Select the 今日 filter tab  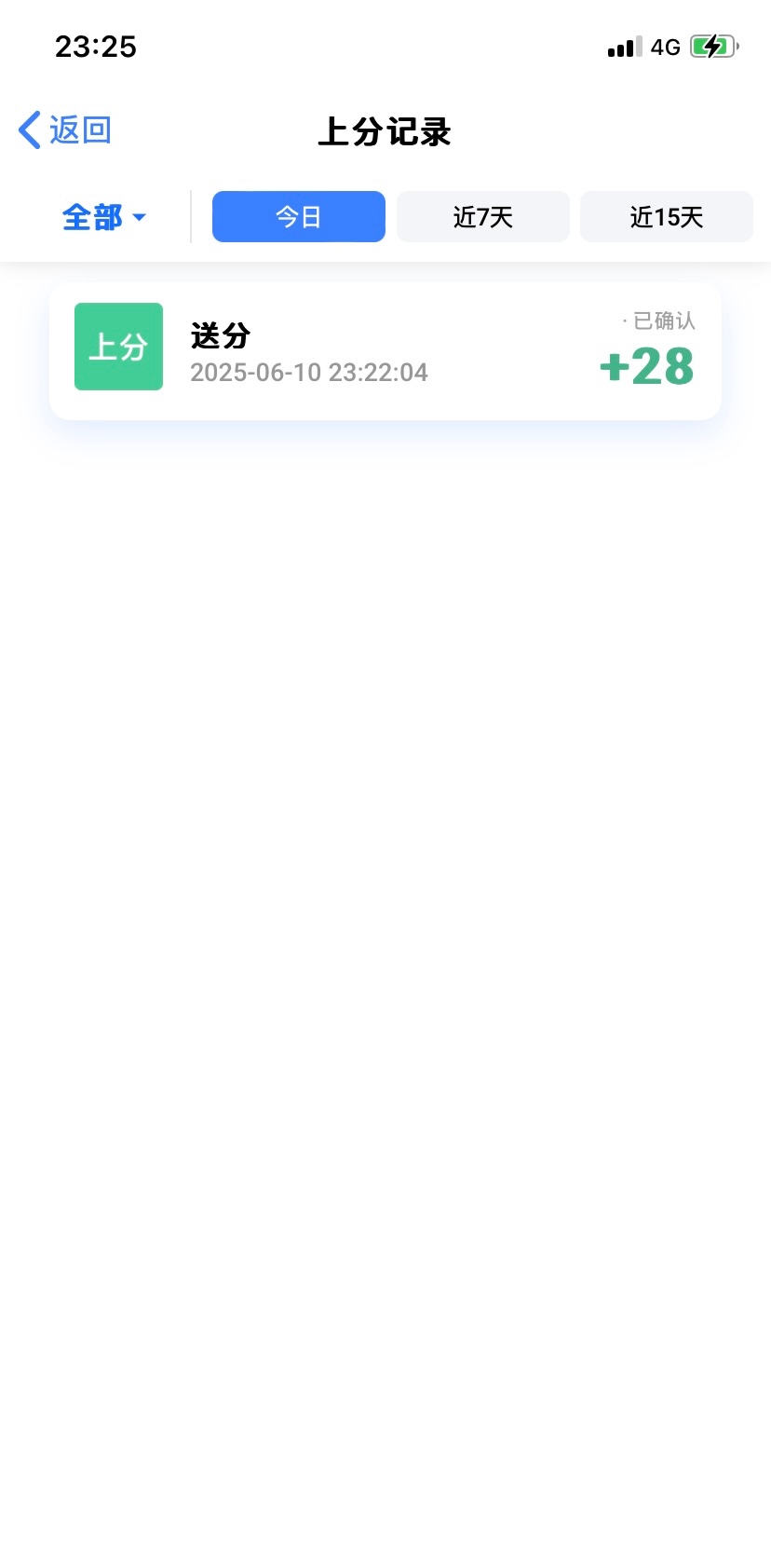pyautogui.click(x=299, y=217)
